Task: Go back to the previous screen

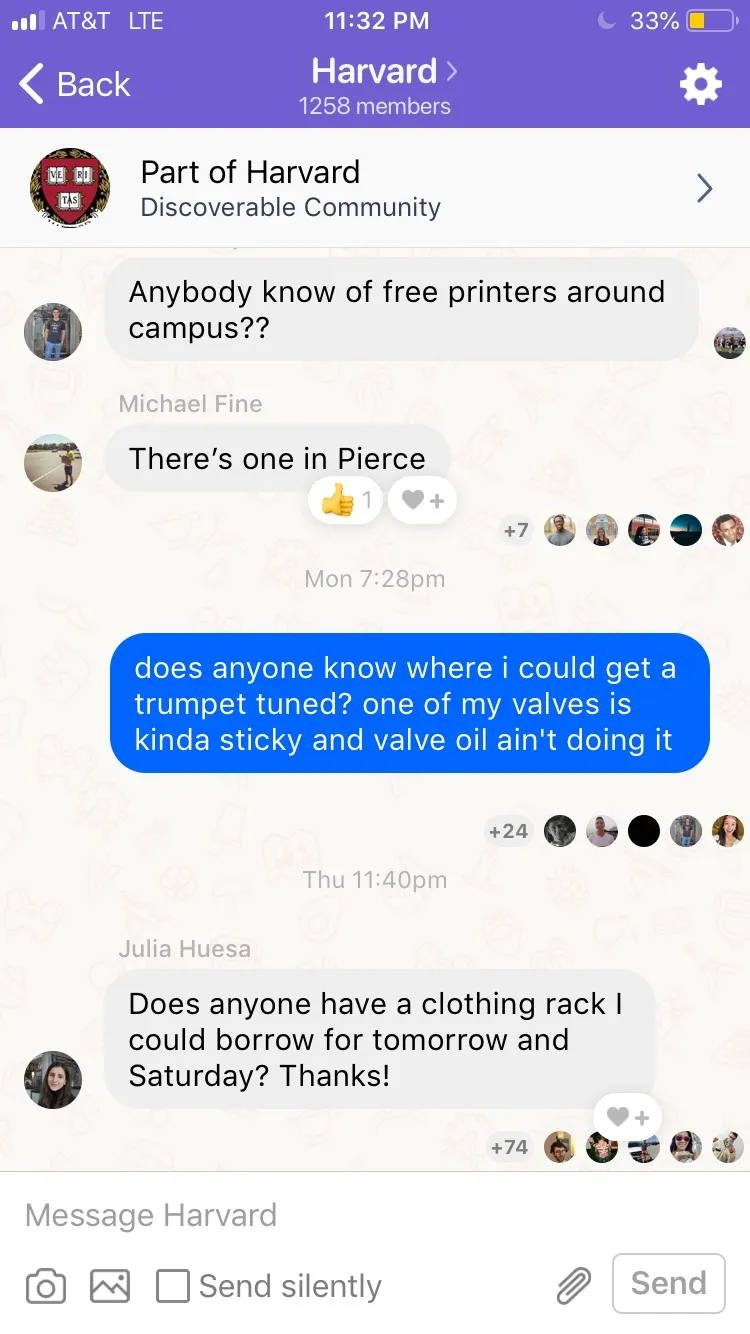Action: (75, 85)
